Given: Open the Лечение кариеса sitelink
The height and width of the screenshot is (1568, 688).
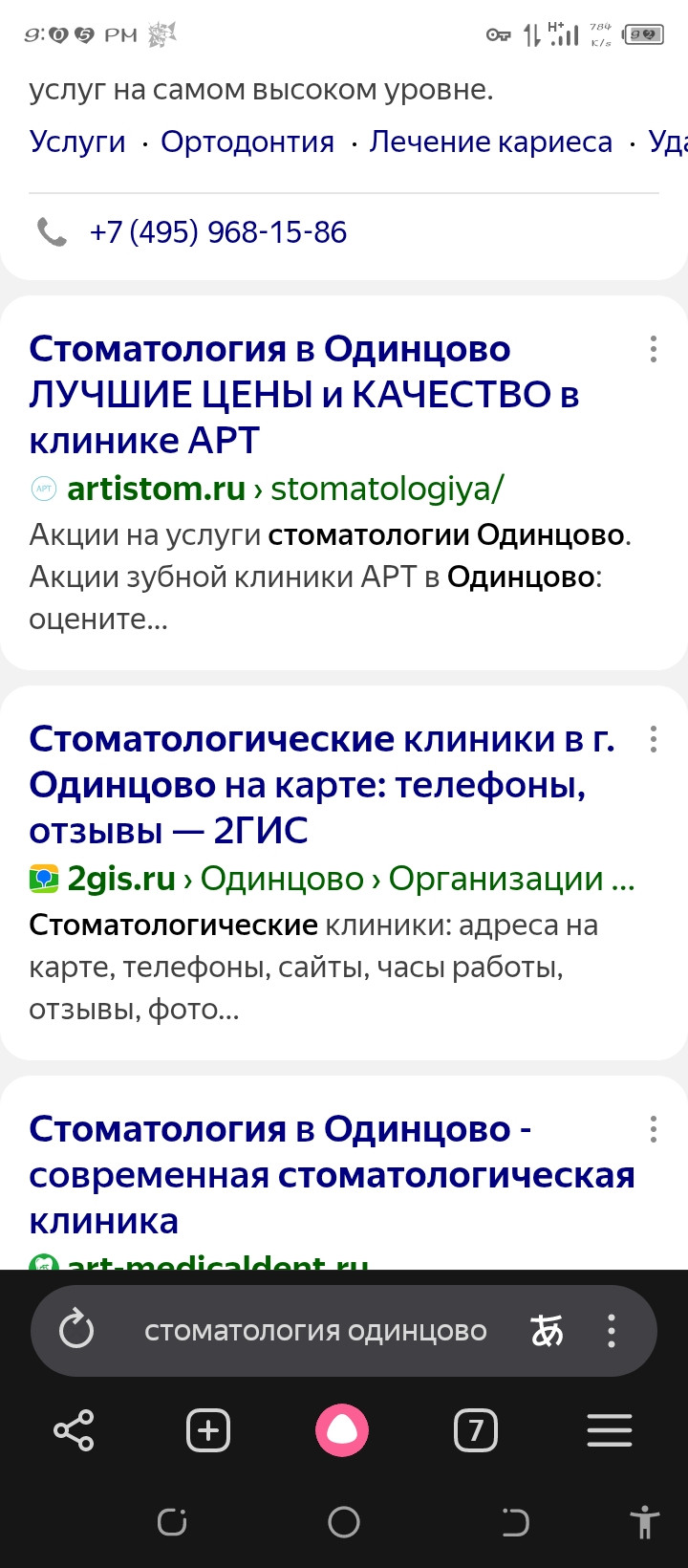Looking at the screenshot, I should (491, 142).
